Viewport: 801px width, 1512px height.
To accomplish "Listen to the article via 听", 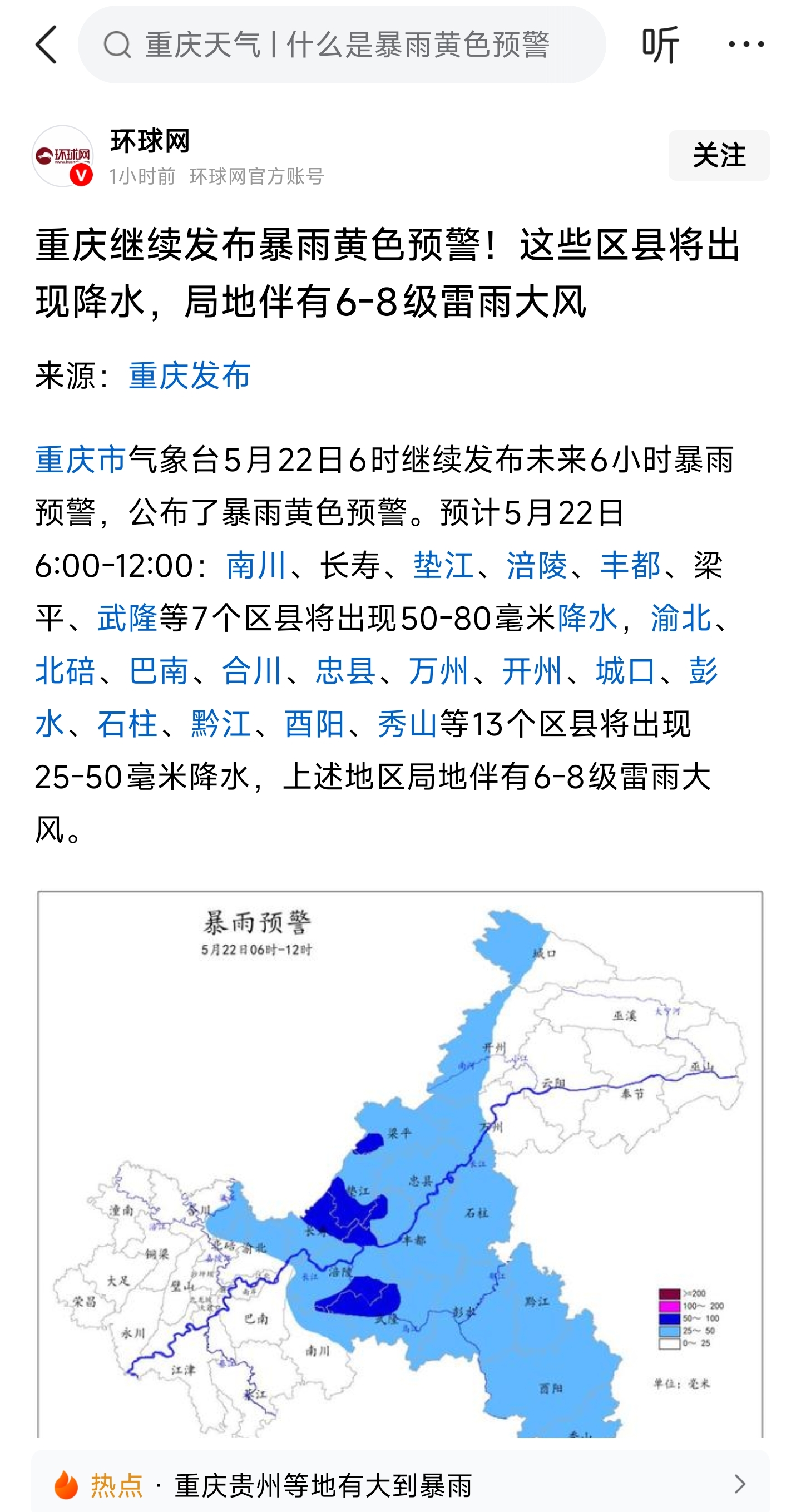I will 660,45.
